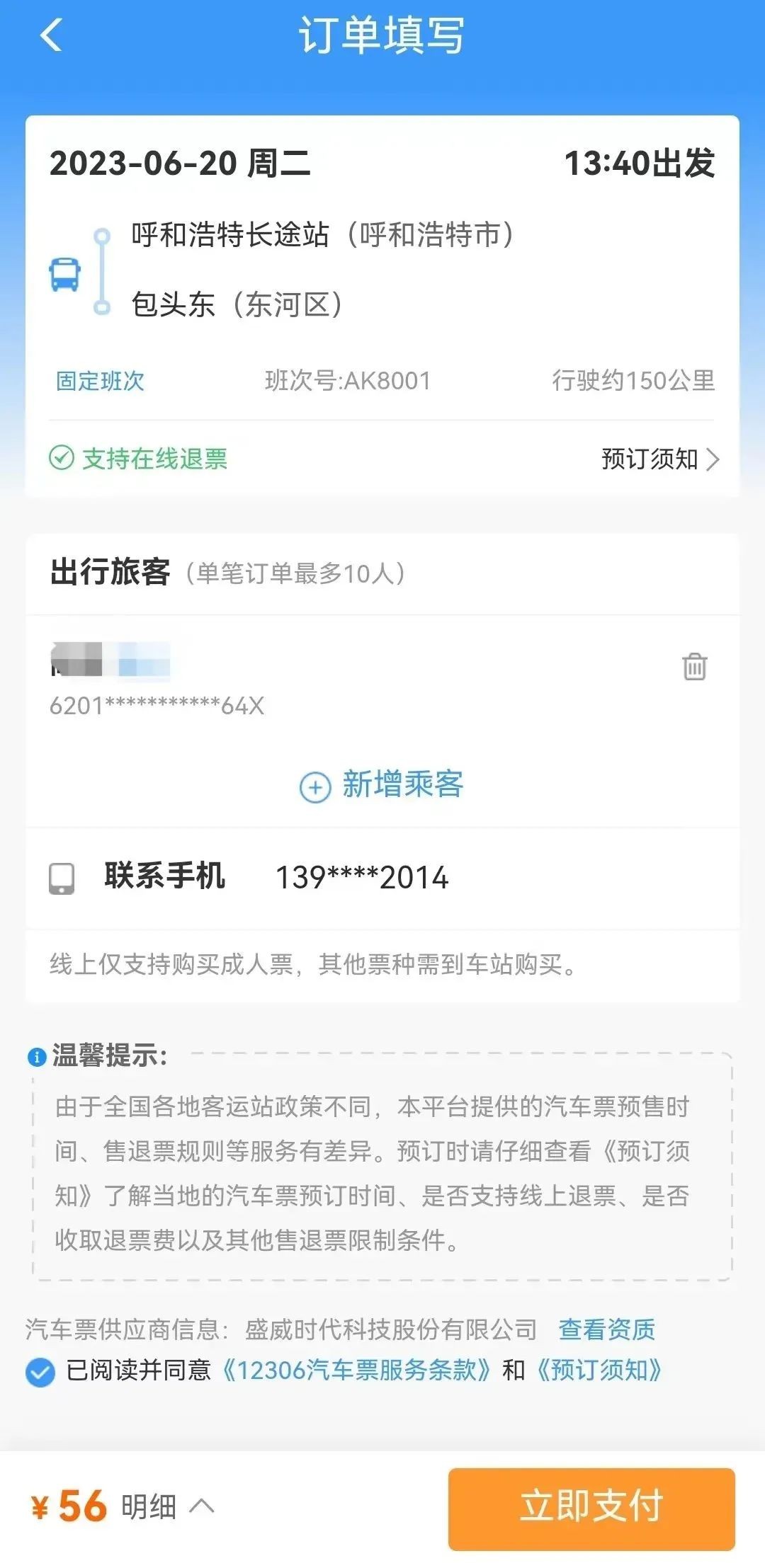Delete the passenger with the trash icon

point(694,666)
